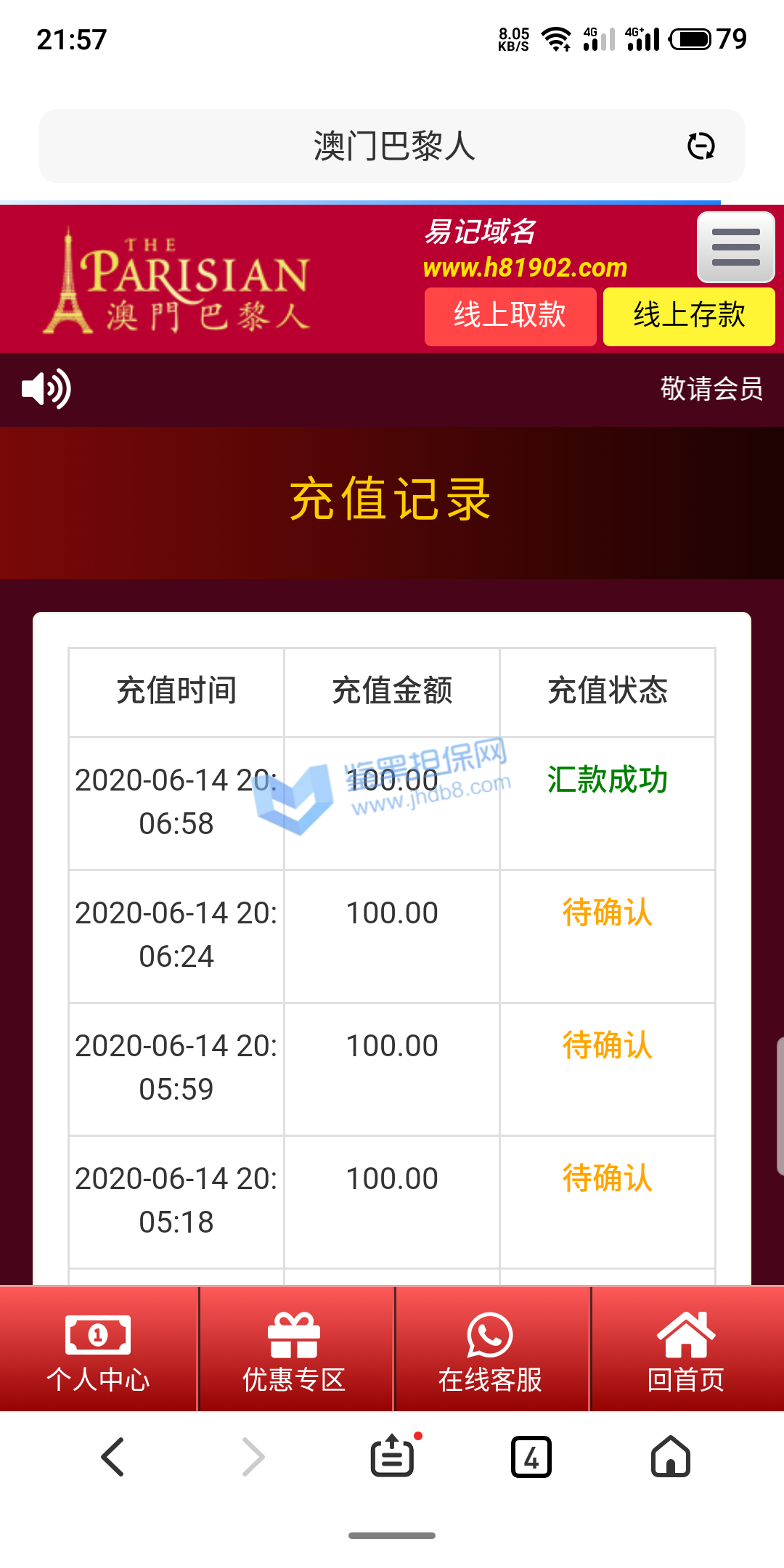The width and height of the screenshot is (784, 1568).
Task: Reload the page via refresh icon
Action: coord(701,146)
